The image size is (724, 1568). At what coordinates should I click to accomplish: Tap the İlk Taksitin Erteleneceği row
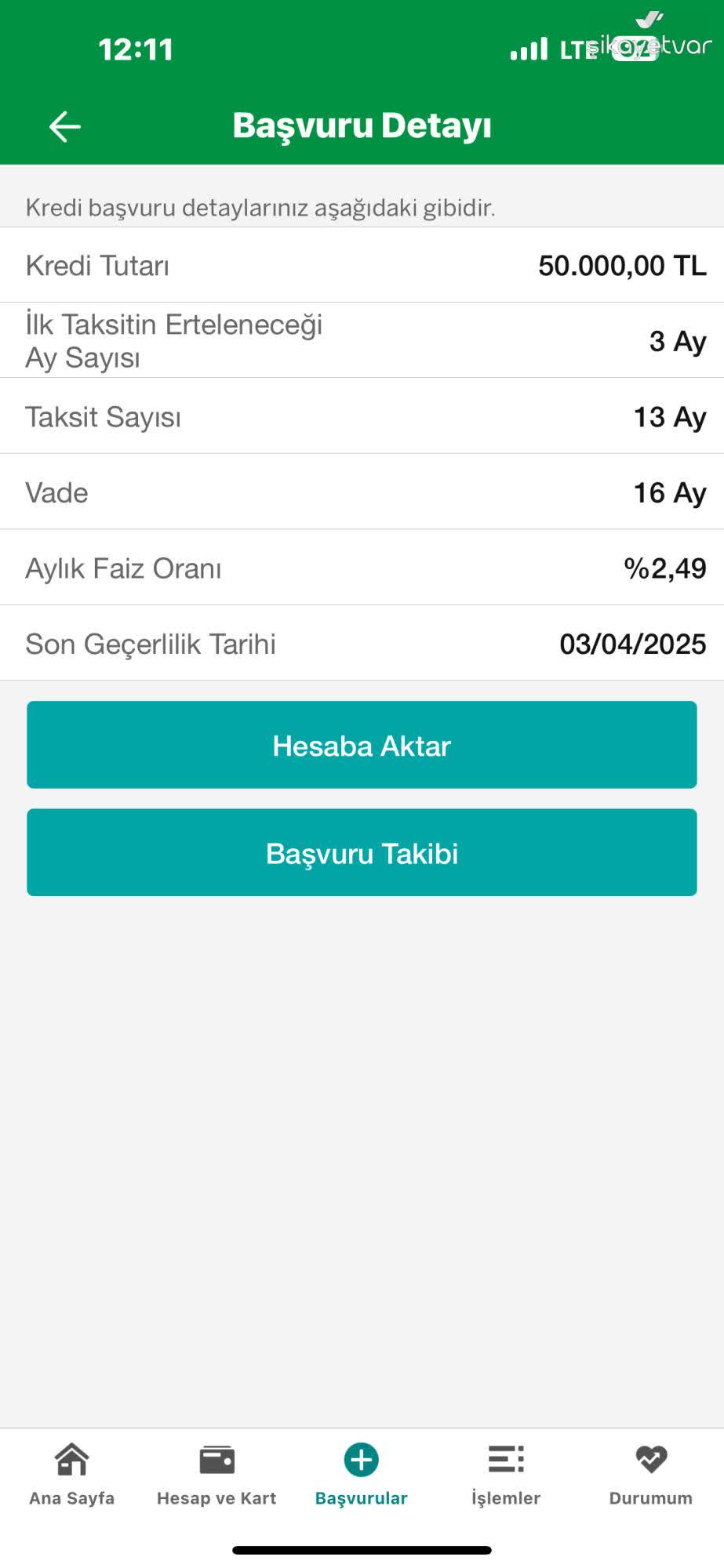pos(361,339)
